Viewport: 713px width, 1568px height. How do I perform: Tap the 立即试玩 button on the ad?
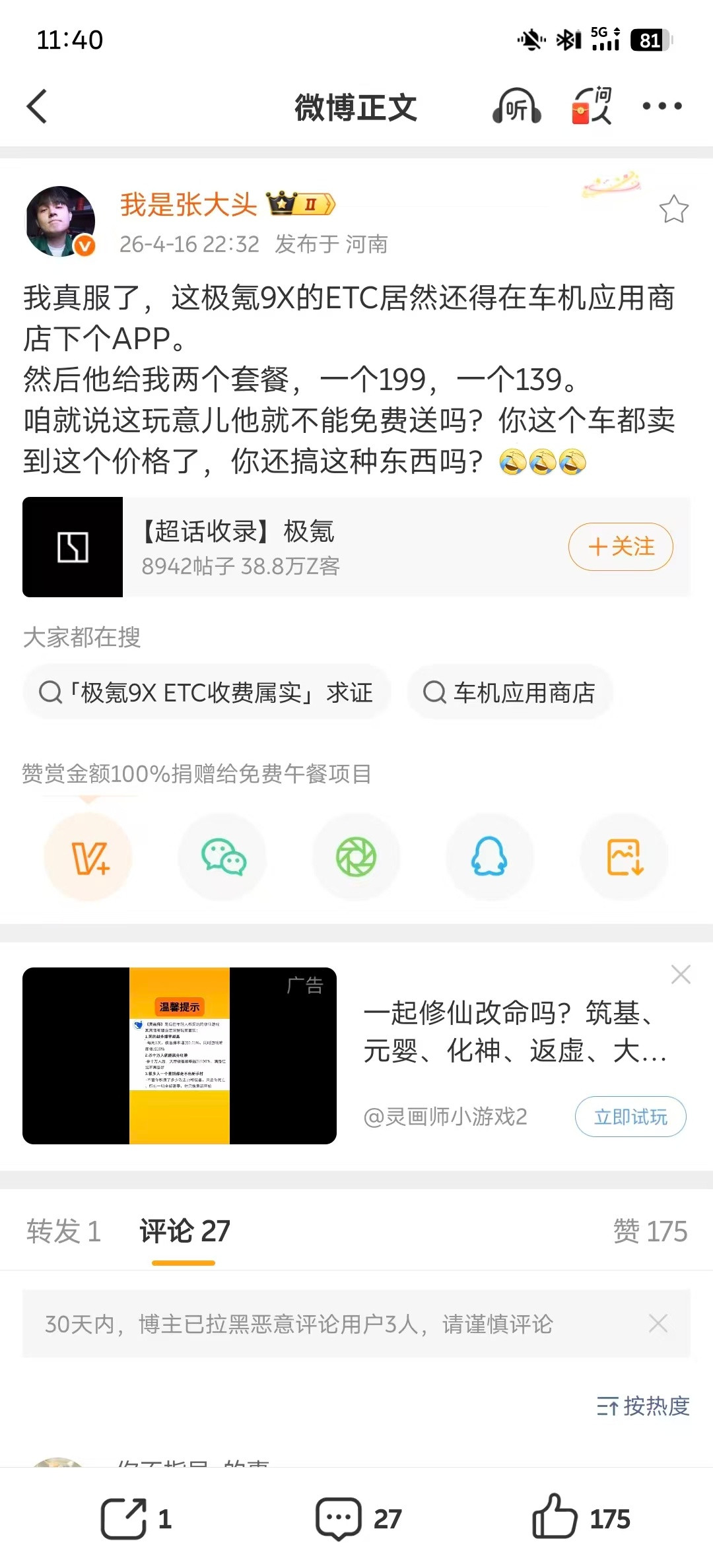pos(630,1117)
